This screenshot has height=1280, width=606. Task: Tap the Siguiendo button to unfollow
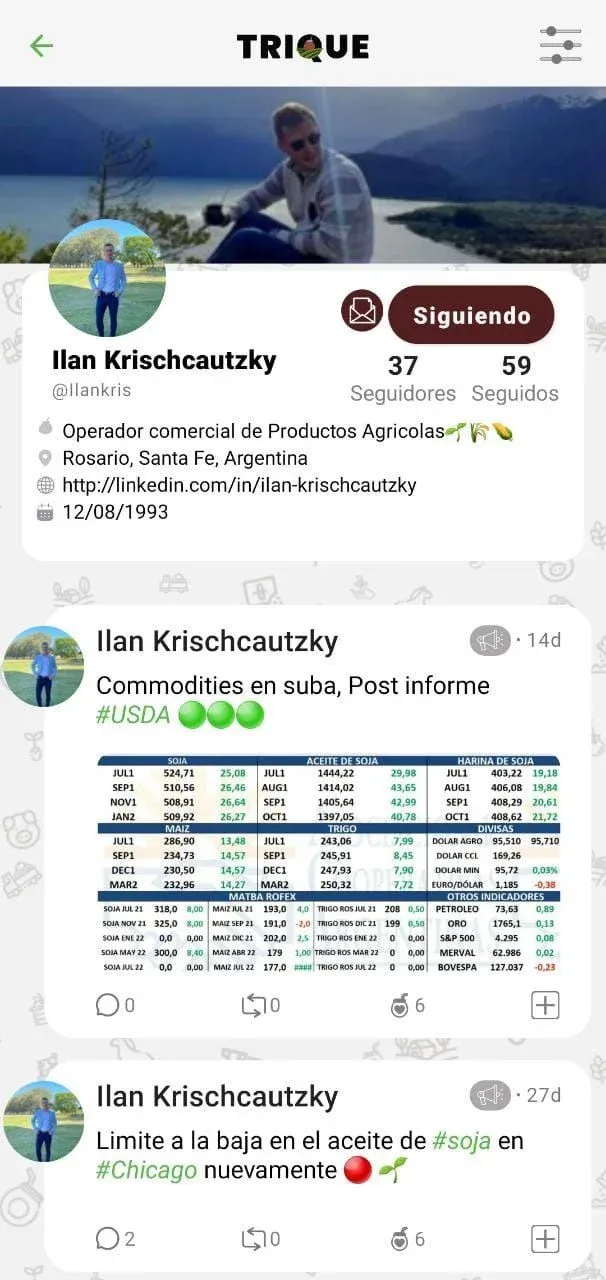471,316
